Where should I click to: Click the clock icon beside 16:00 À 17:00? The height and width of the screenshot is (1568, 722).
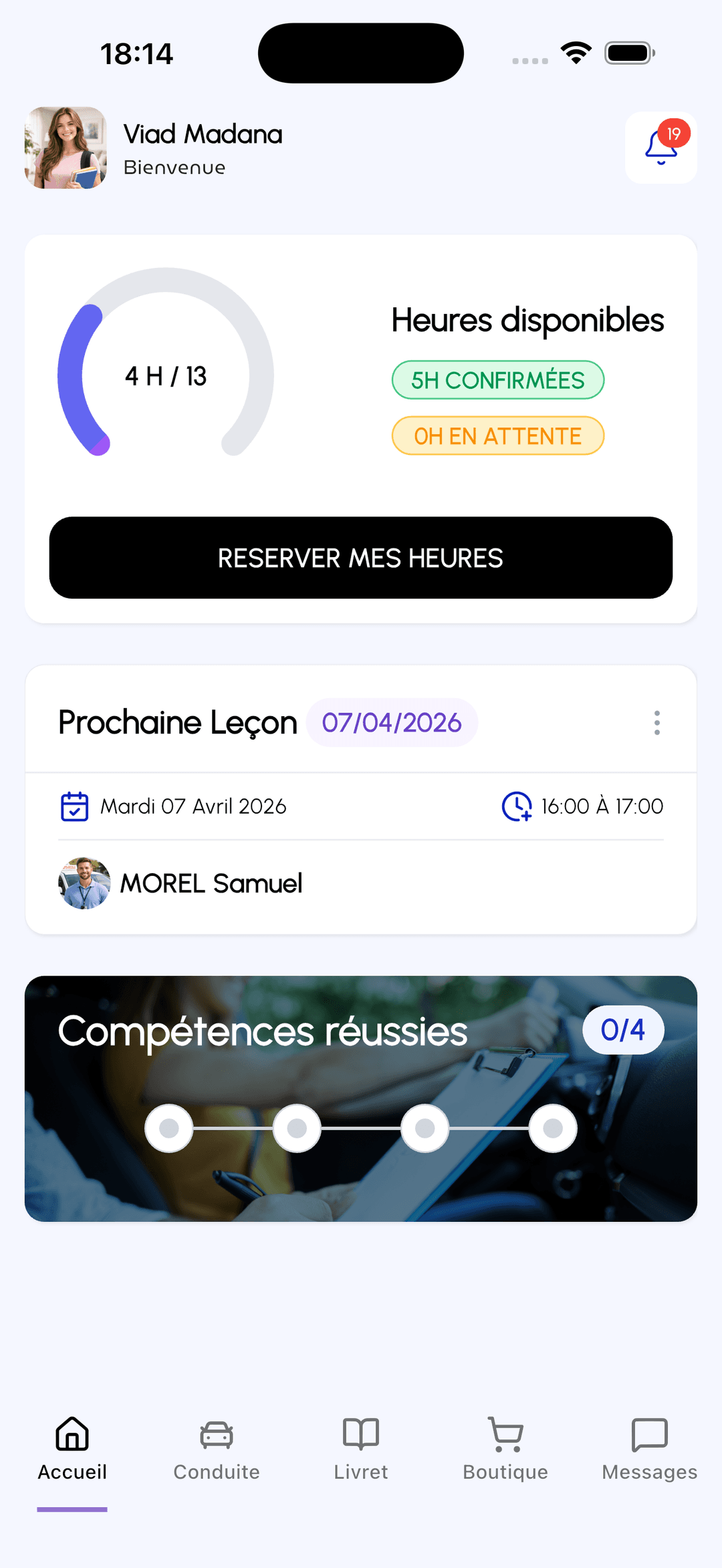click(515, 806)
